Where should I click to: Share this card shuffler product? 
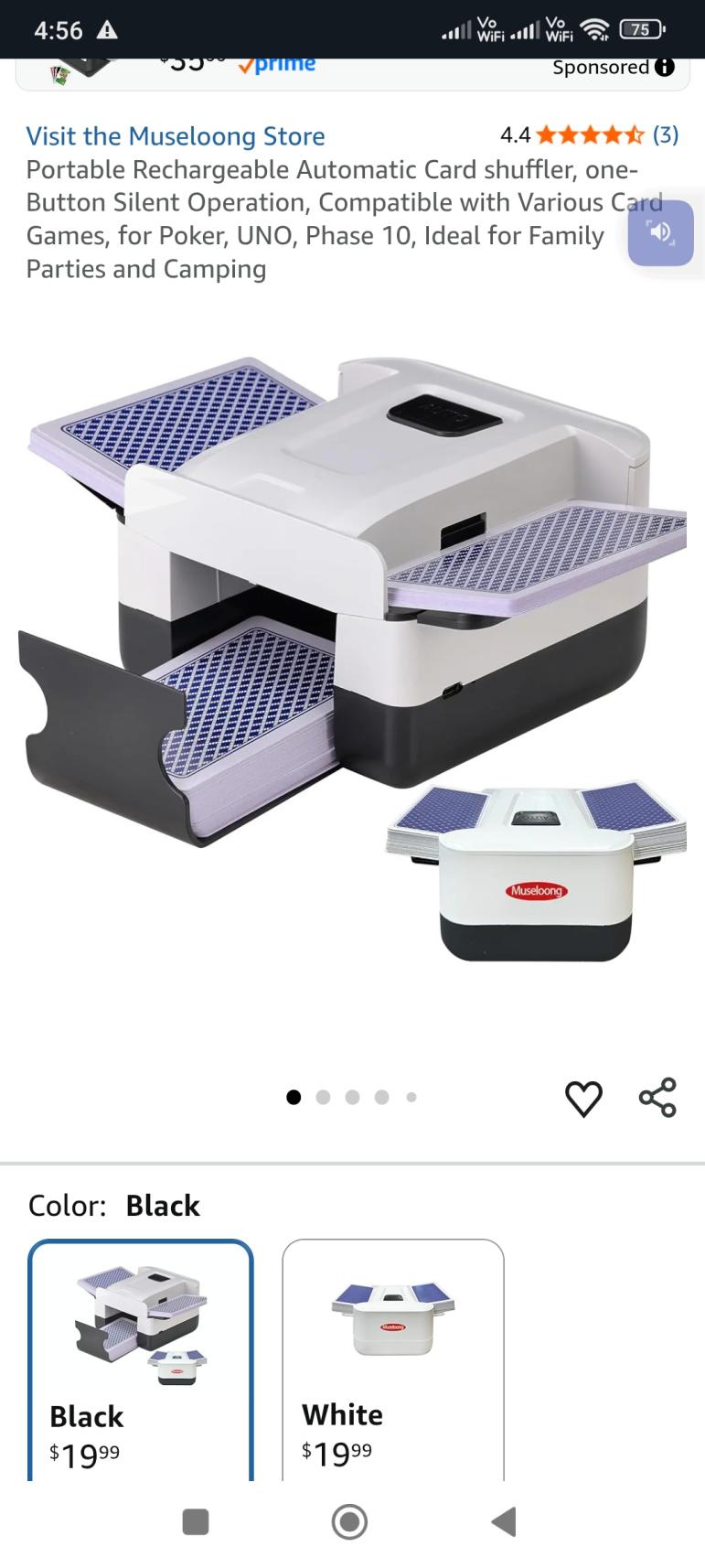(657, 1098)
